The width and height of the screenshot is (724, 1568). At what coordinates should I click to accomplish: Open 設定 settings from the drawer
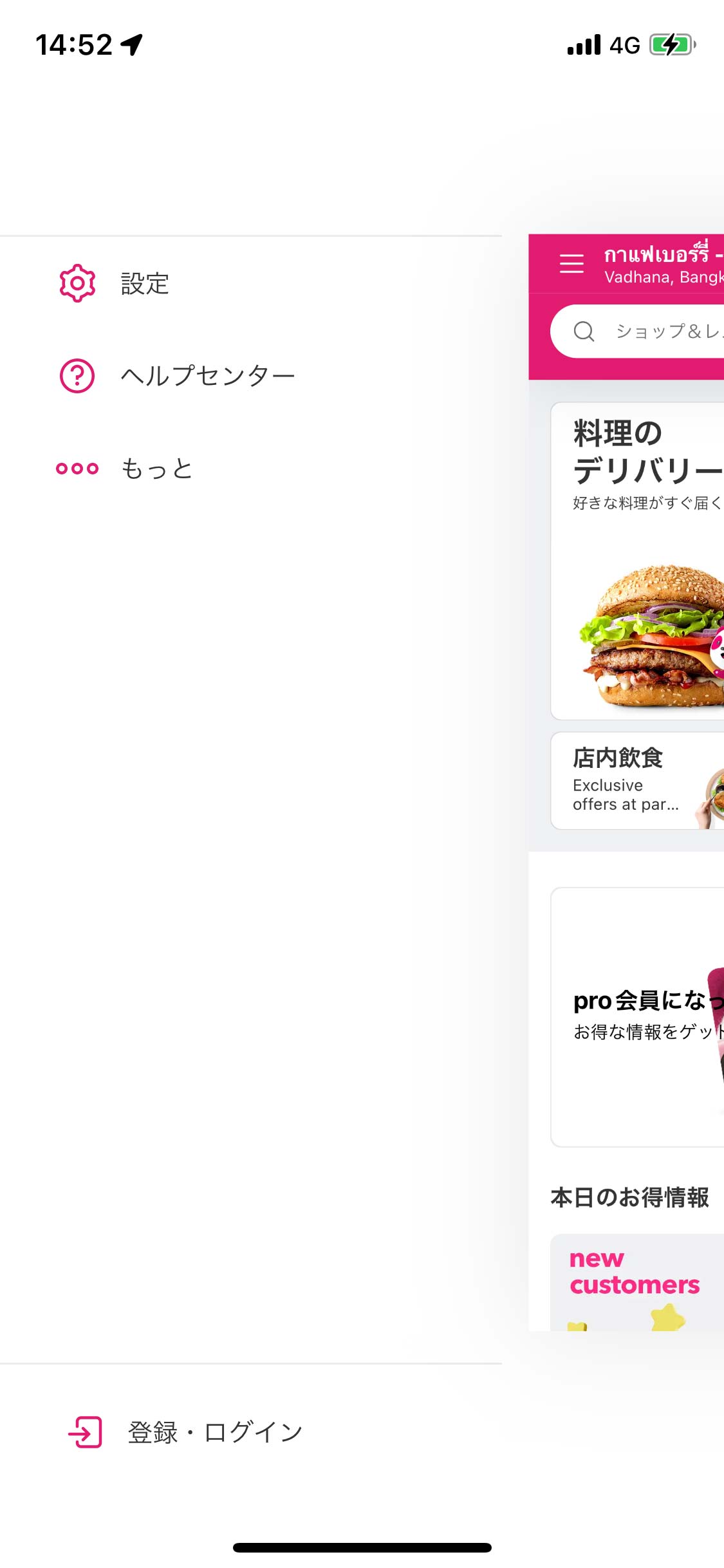point(145,284)
